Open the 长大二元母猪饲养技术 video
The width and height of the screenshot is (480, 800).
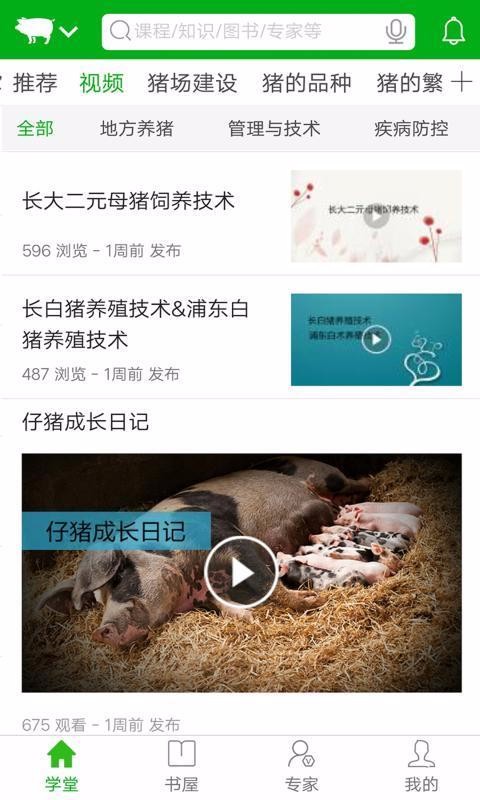pos(240,216)
